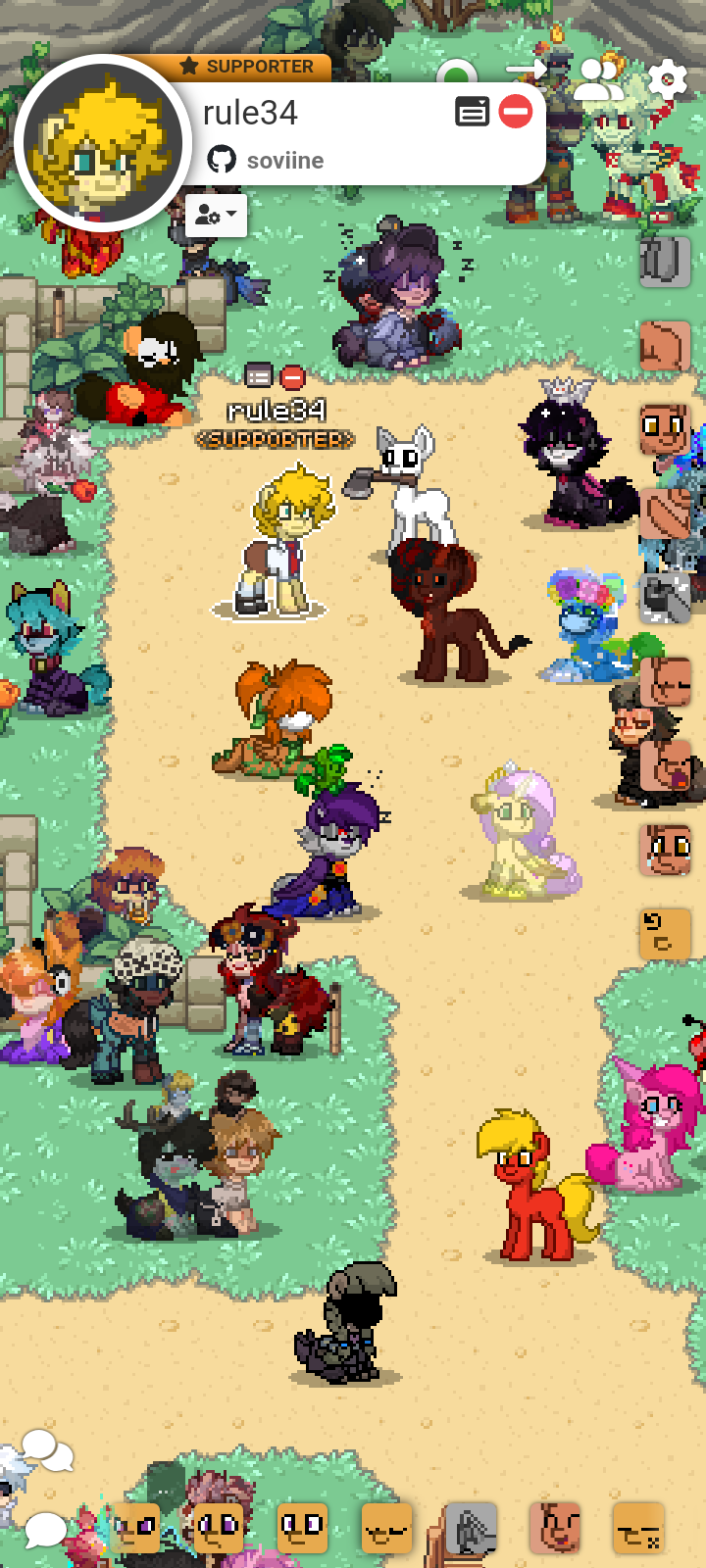Open the settings gear
This screenshot has height=1568, width=706.
point(668,79)
